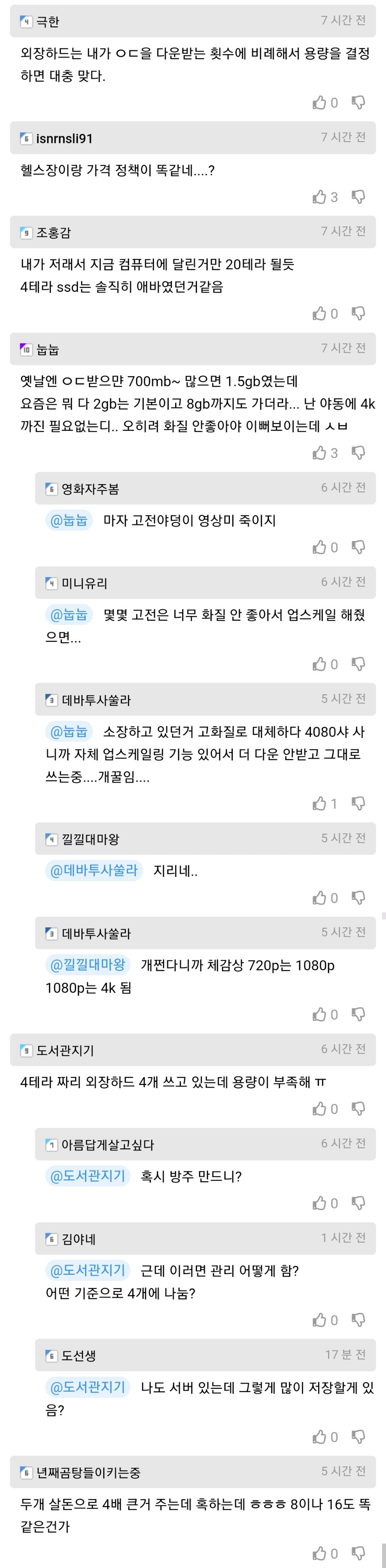386x1568 pixels.
Task: Give a thumbs up to 늡늡's comment
Action: 320,453
